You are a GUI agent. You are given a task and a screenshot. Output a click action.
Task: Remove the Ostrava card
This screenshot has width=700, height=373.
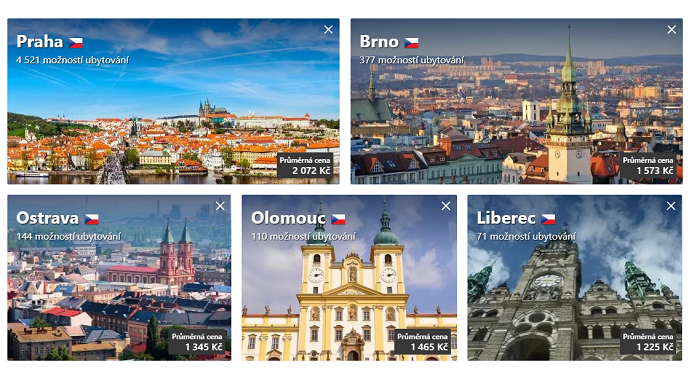[220, 206]
